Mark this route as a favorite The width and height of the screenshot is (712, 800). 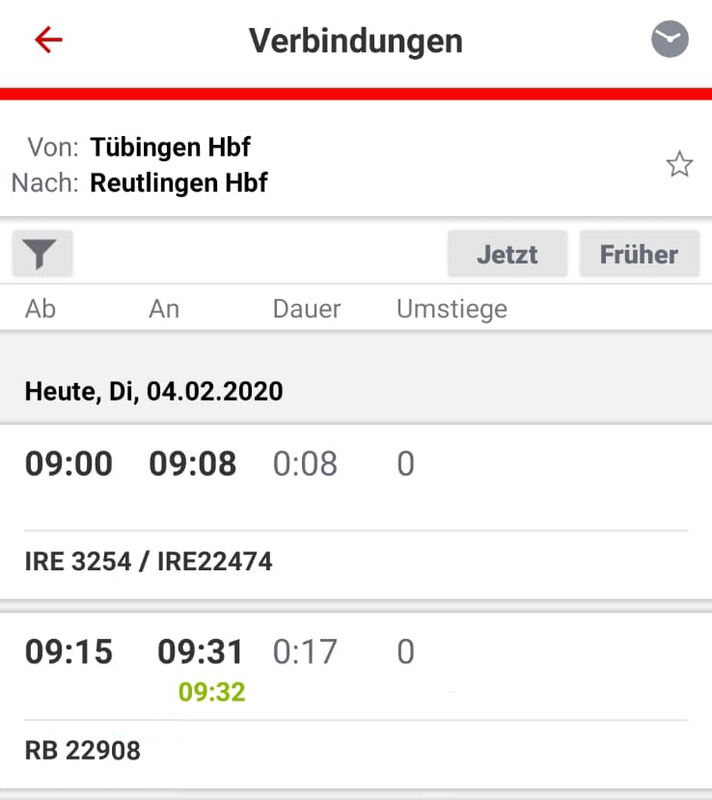coord(679,164)
